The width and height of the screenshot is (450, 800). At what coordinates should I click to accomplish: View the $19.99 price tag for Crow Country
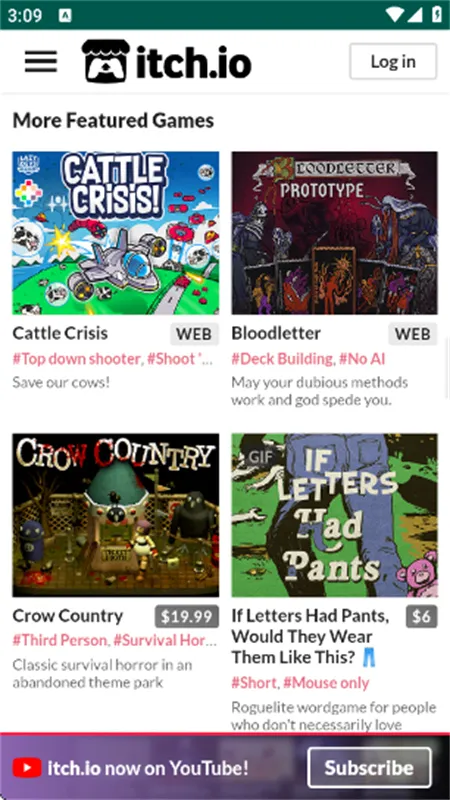click(187, 617)
